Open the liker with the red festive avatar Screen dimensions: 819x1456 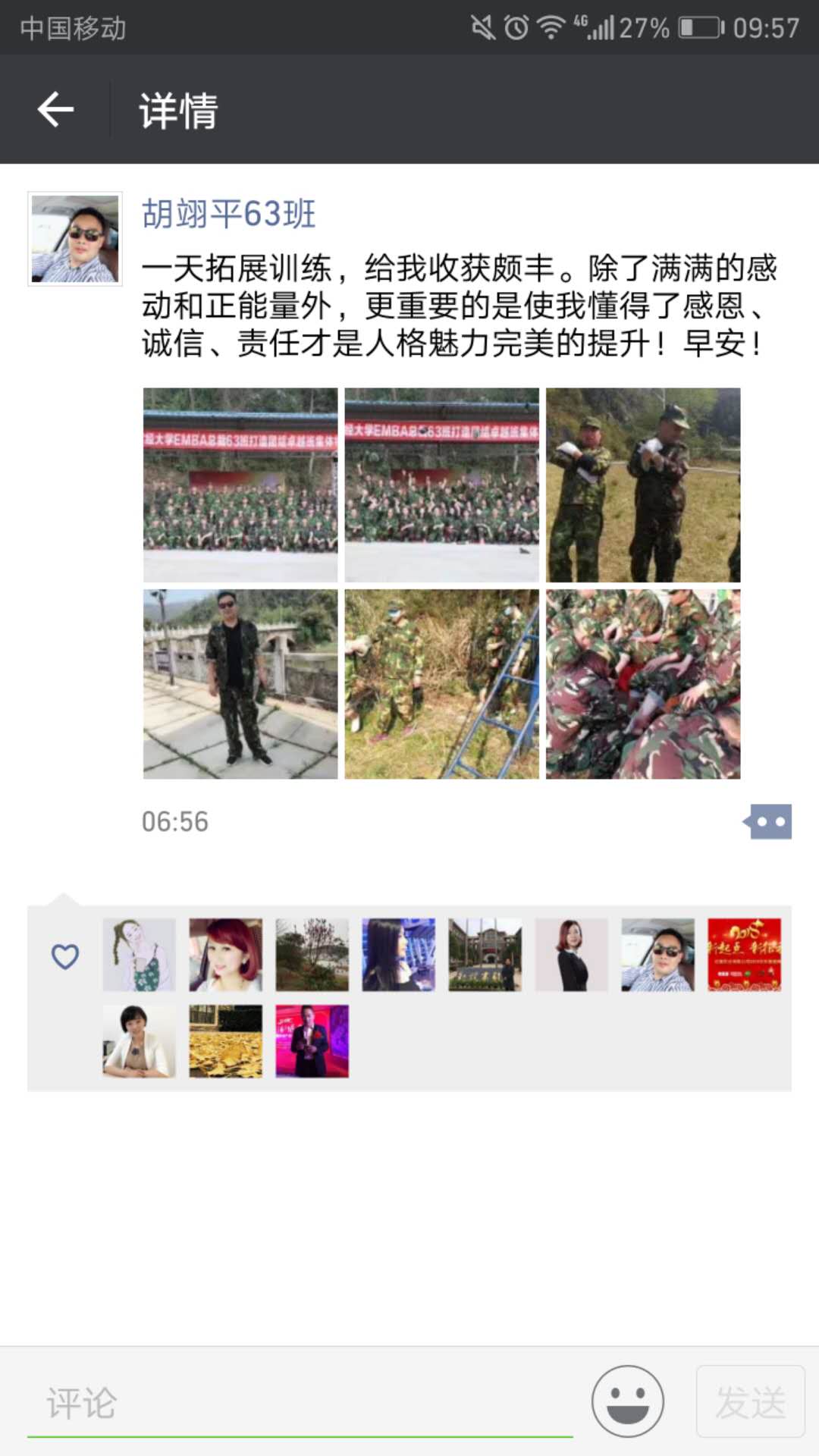pos(744,955)
